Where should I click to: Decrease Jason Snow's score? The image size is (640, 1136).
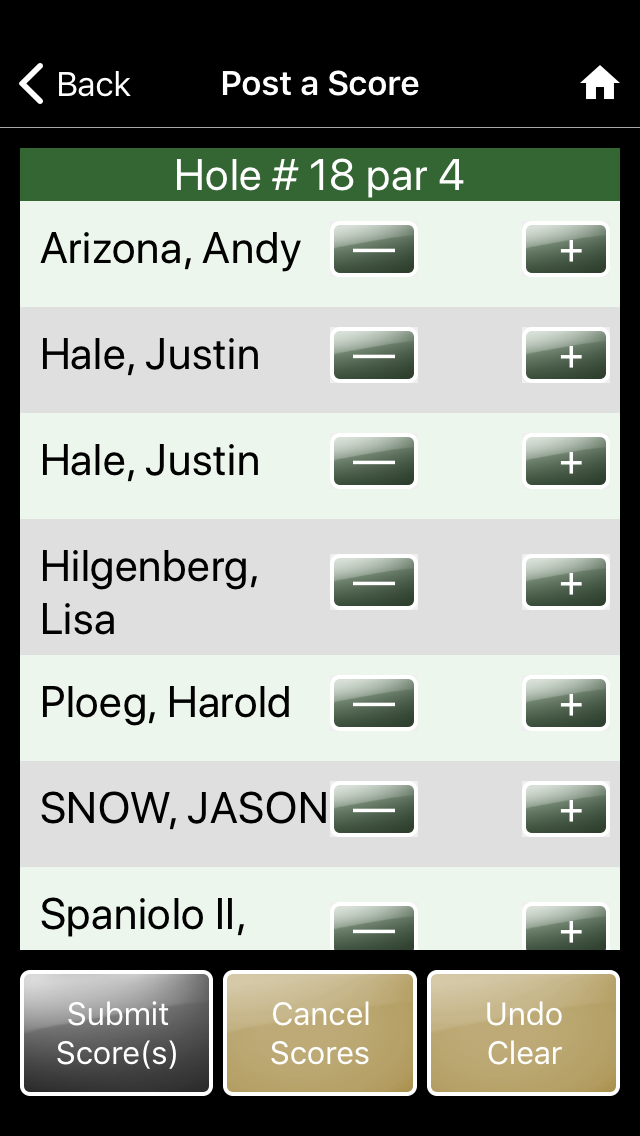(374, 809)
